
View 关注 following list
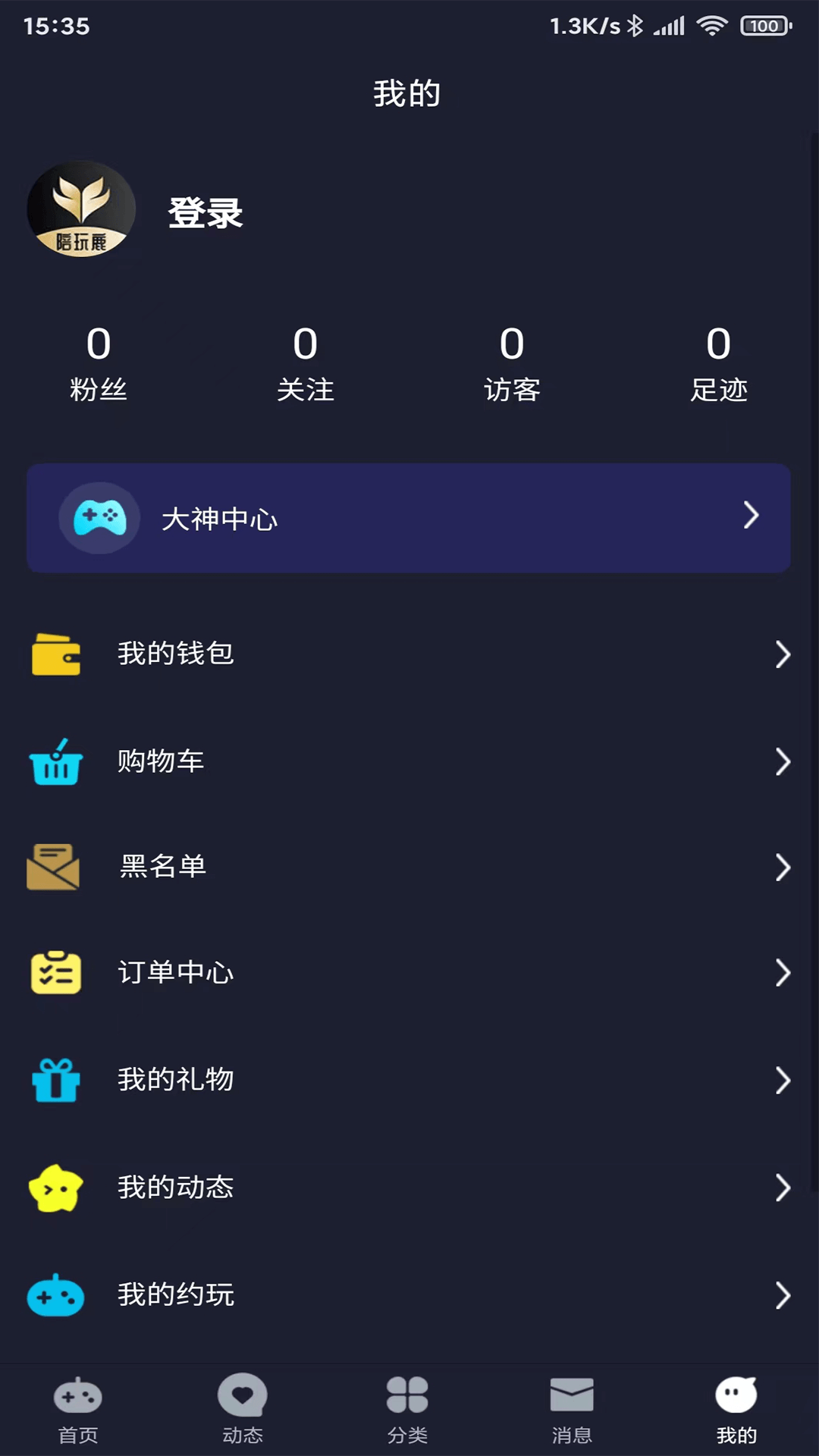(x=305, y=362)
